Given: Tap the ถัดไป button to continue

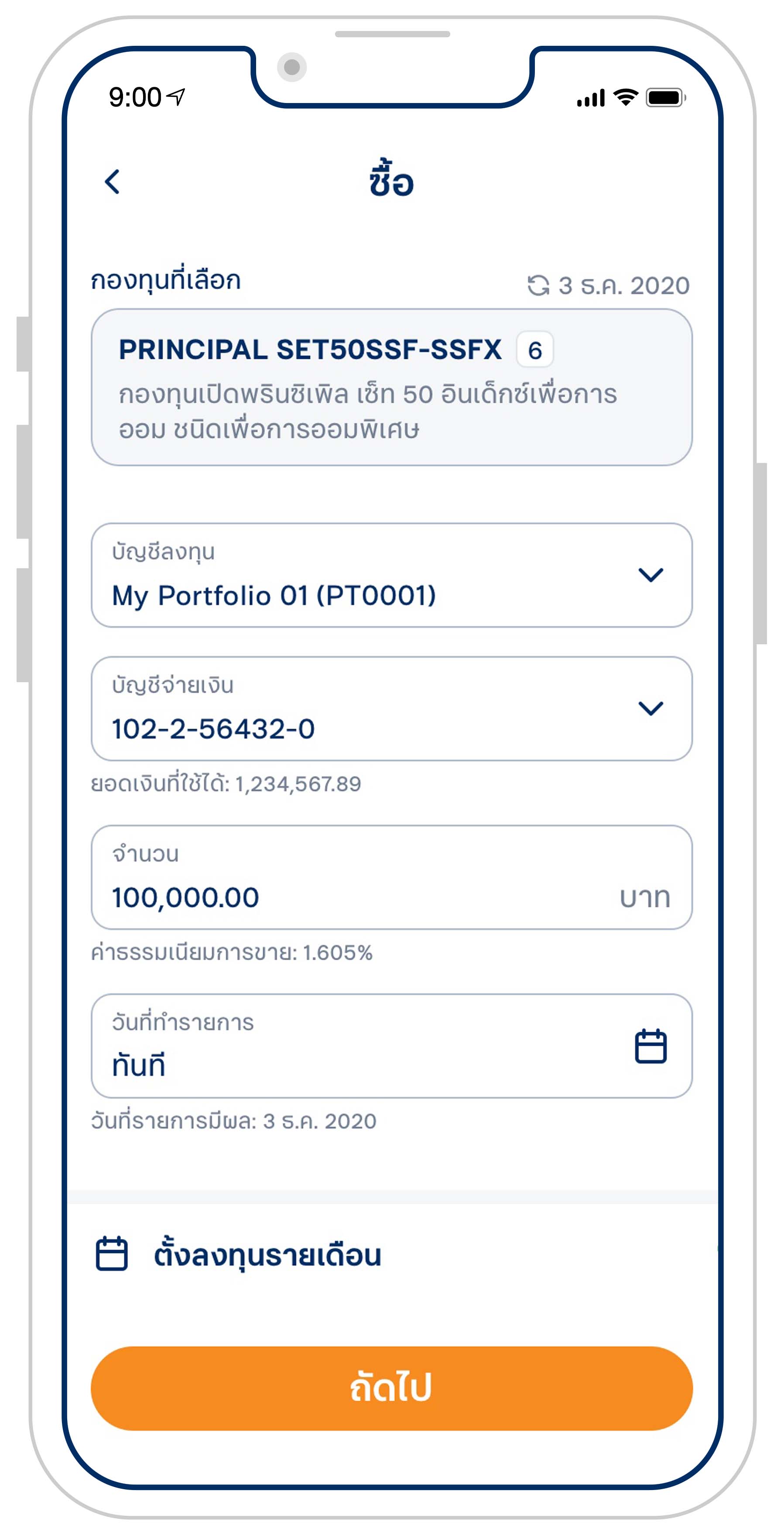Looking at the screenshot, I should click(391, 1388).
